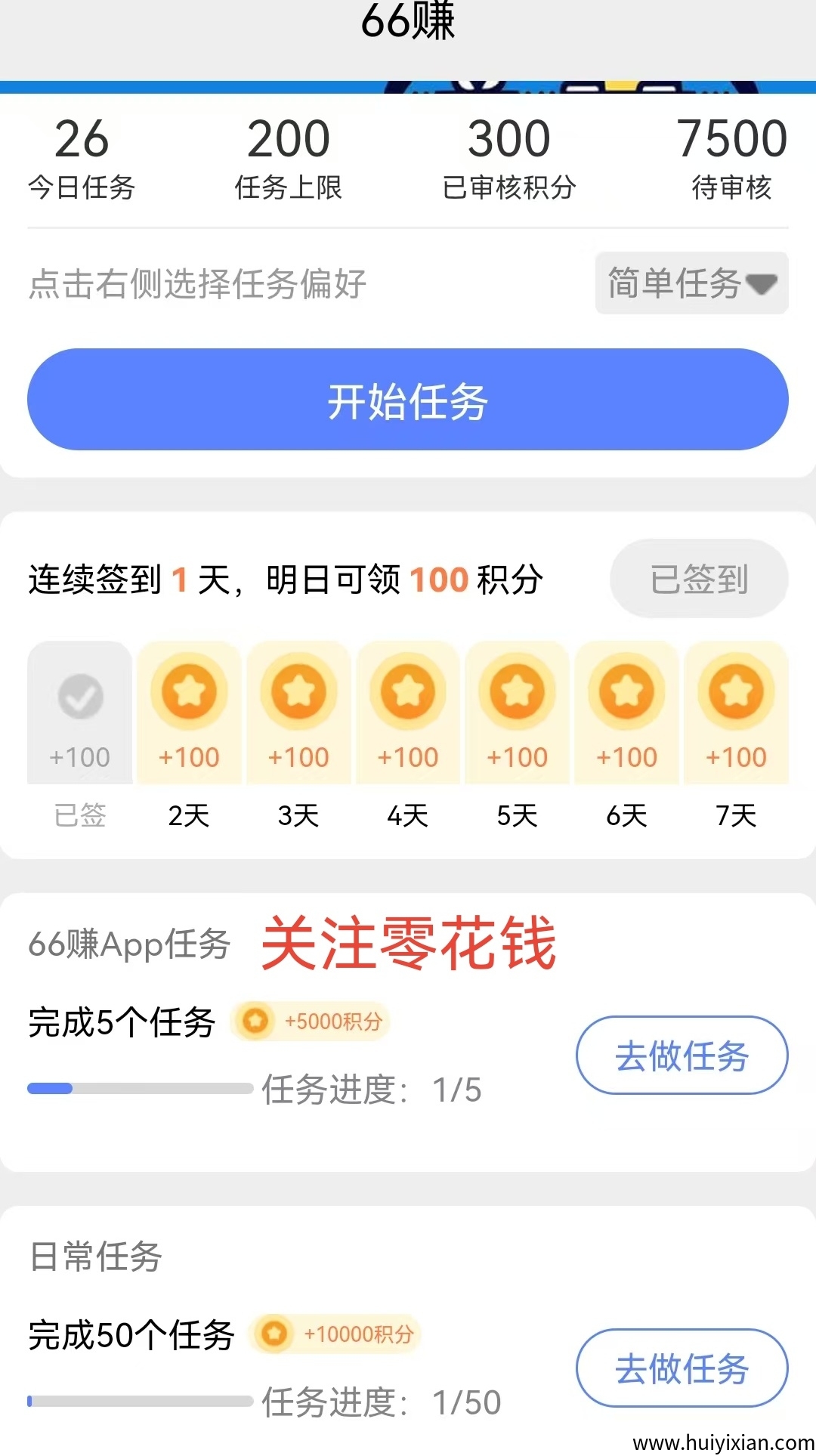816x1456 pixels.
Task: Tap the 开始任务 blue button
Action: click(408, 400)
